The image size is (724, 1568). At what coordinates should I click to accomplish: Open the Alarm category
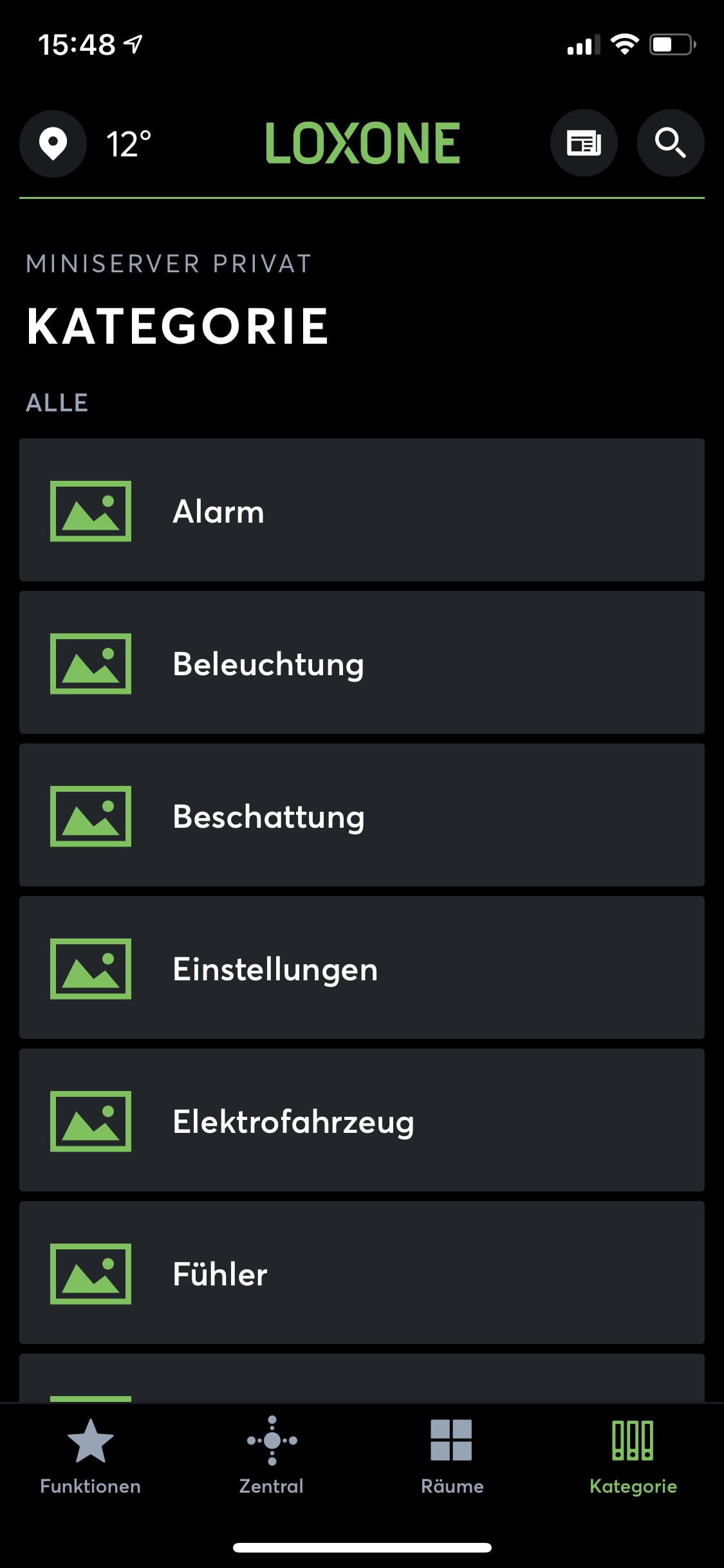[x=362, y=510]
